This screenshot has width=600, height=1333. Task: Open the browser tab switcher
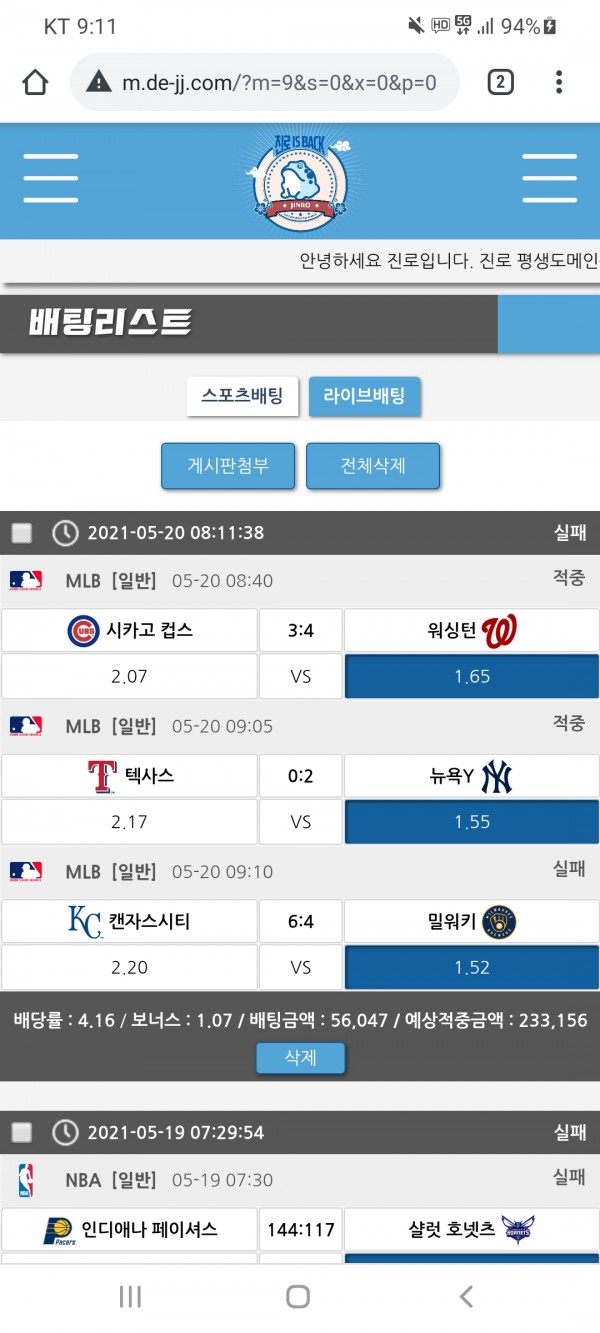click(x=500, y=82)
